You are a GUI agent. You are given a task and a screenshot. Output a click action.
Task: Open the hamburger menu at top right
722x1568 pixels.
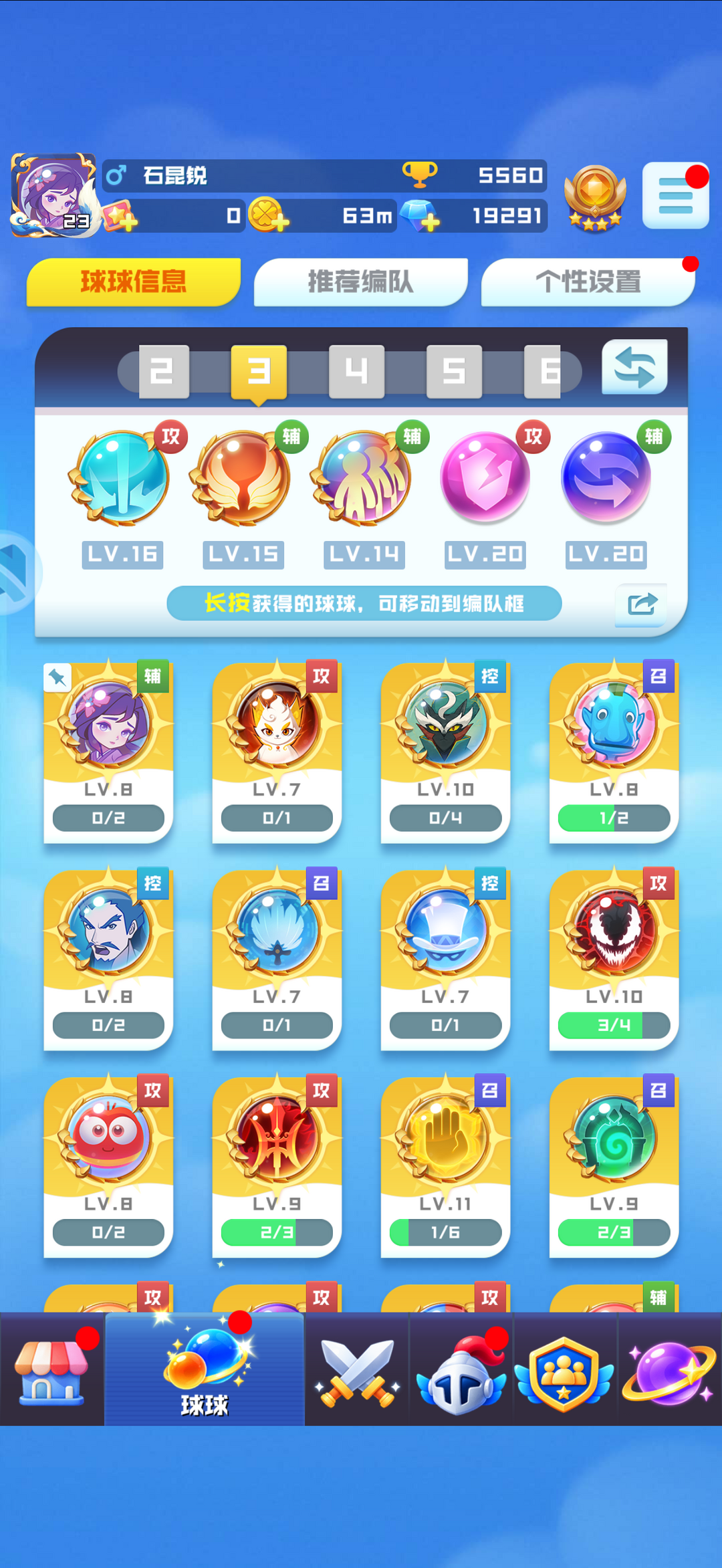[x=675, y=196]
